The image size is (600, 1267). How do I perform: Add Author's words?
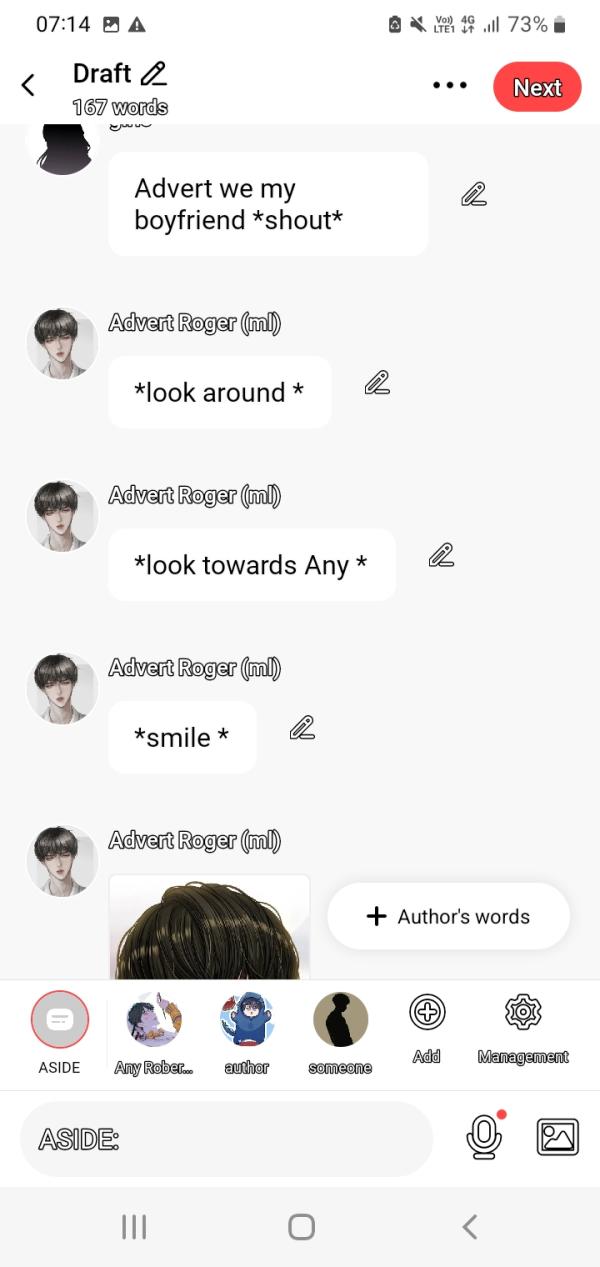pyautogui.click(x=448, y=916)
